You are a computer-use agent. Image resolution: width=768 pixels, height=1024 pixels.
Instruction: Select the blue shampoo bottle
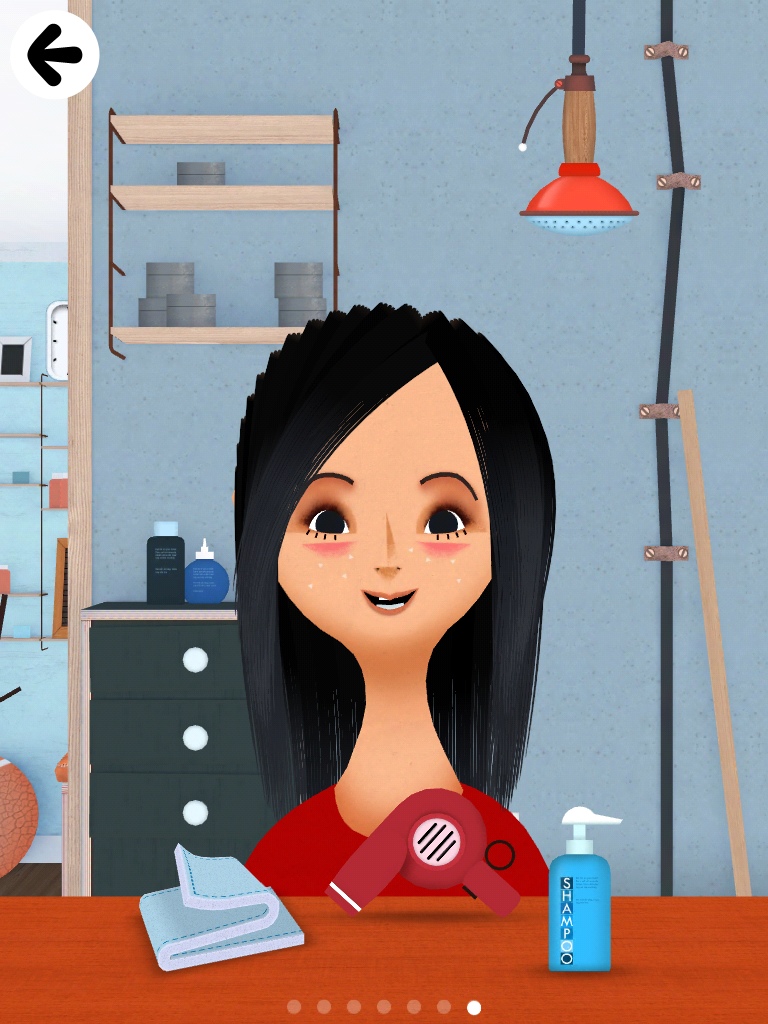(x=579, y=905)
